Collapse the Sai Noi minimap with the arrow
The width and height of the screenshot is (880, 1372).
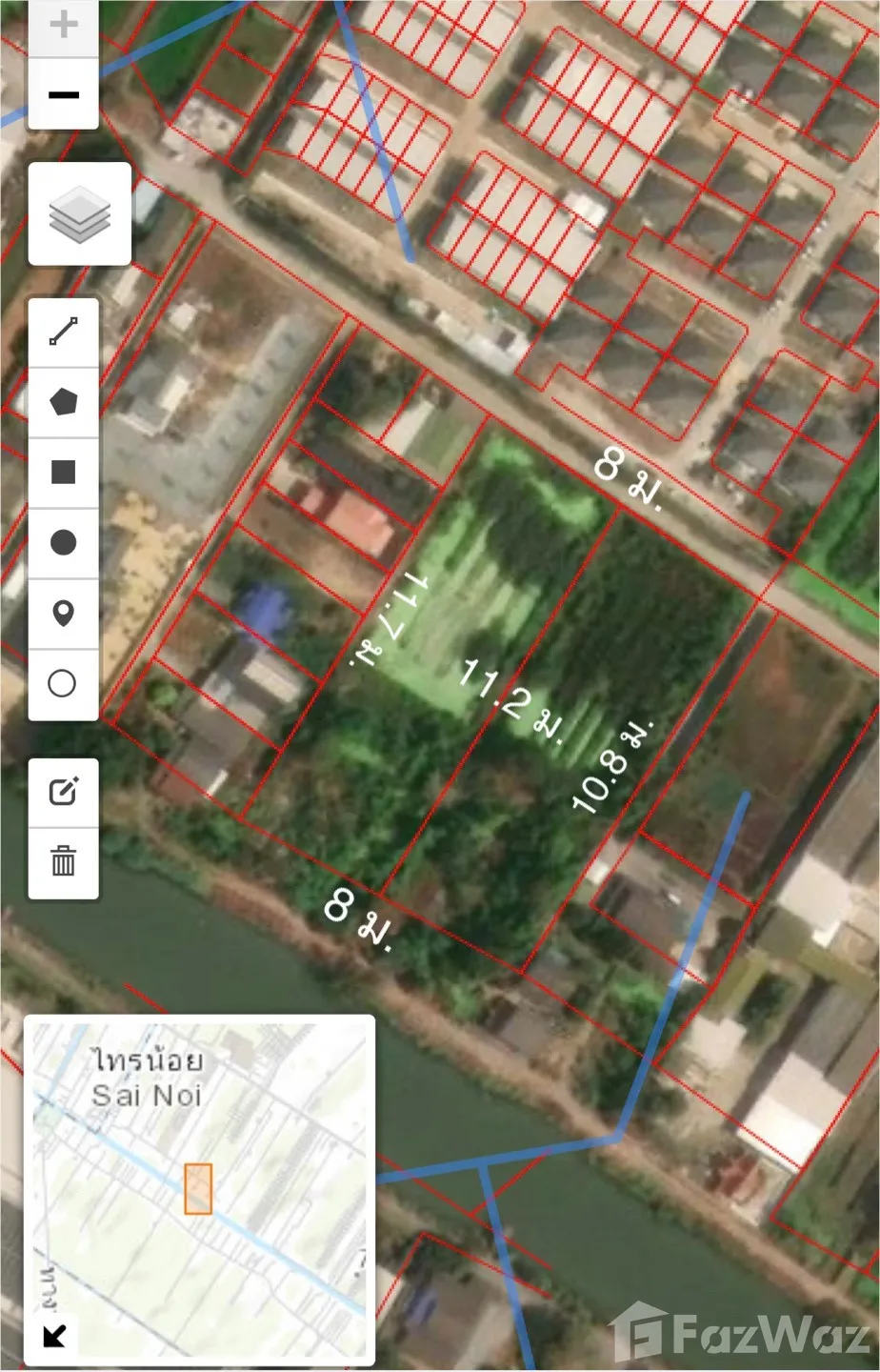coord(55,1335)
